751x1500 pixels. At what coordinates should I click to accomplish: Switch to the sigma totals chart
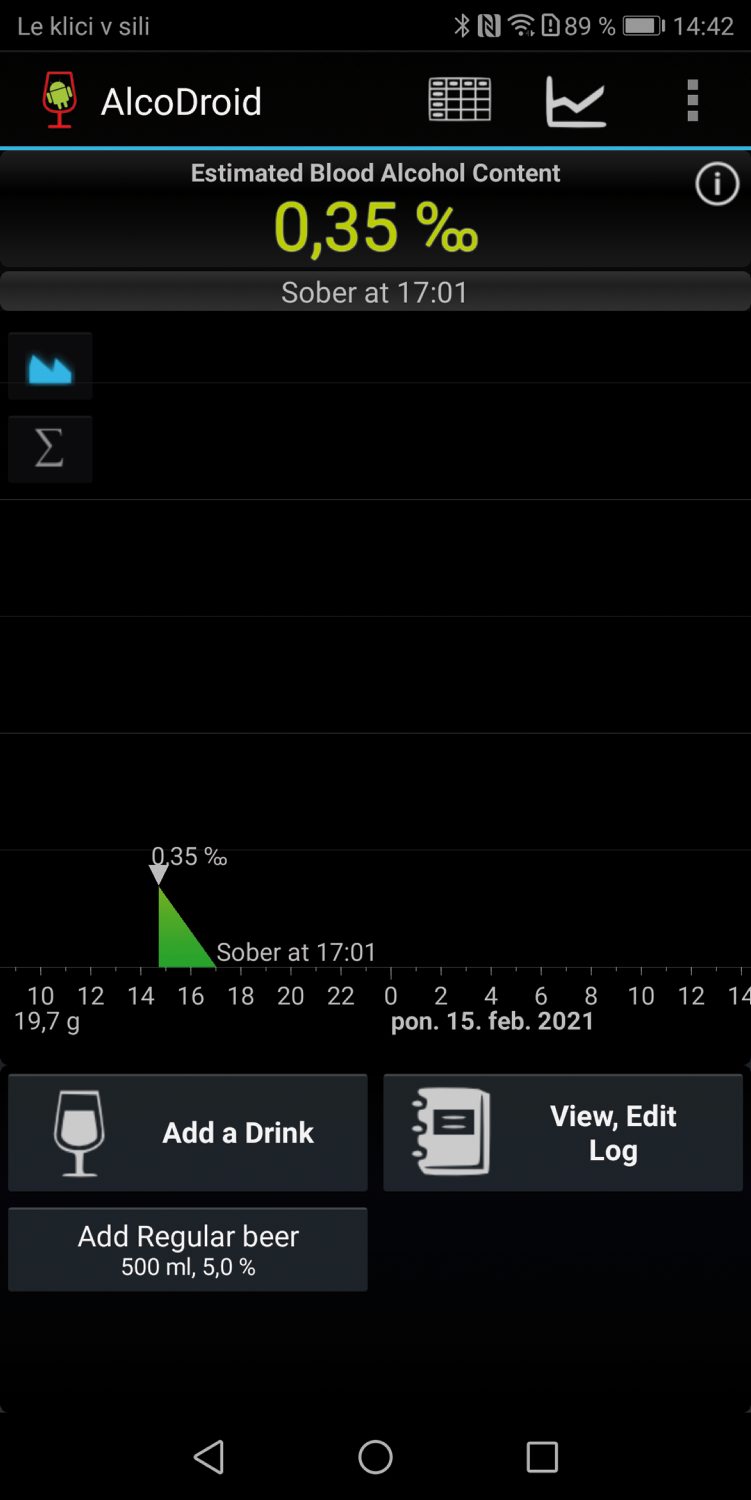50,449
